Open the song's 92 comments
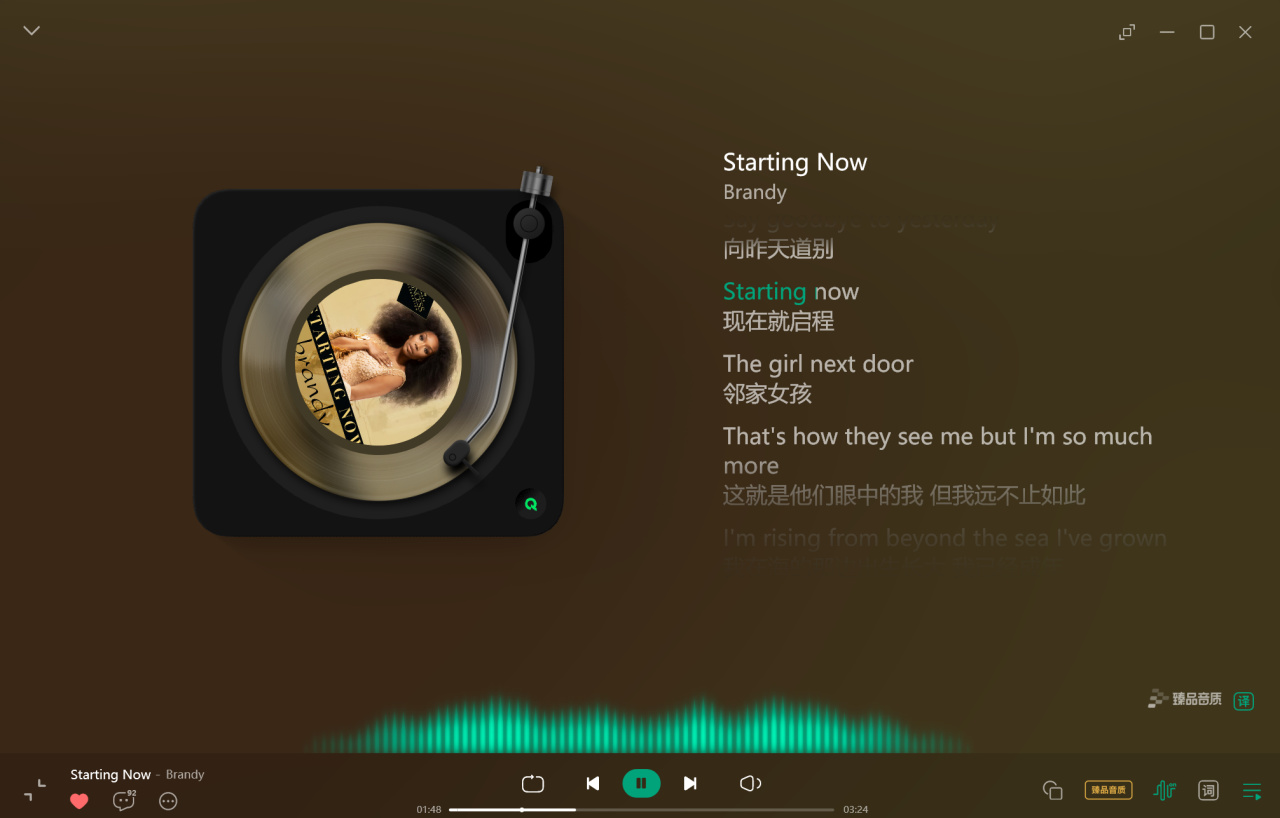This screenshot has height=818, width=1280. 124,801
